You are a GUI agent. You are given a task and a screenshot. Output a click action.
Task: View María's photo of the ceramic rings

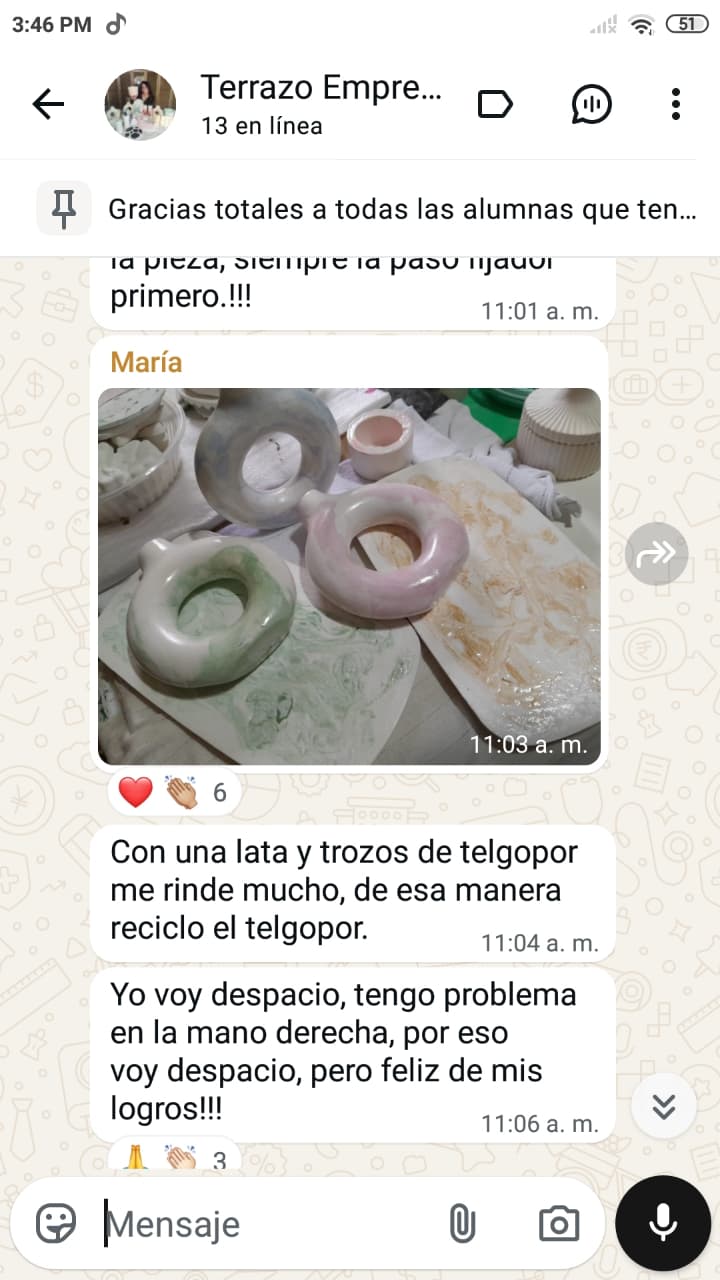349,575
